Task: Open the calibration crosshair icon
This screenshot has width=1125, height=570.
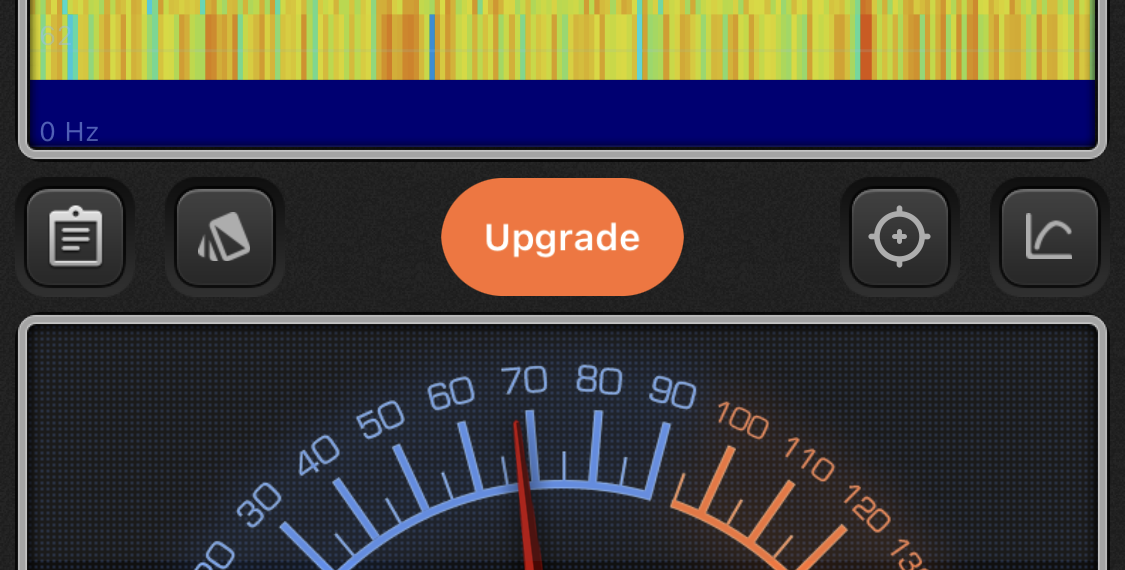Action: [x=899, y=237]
